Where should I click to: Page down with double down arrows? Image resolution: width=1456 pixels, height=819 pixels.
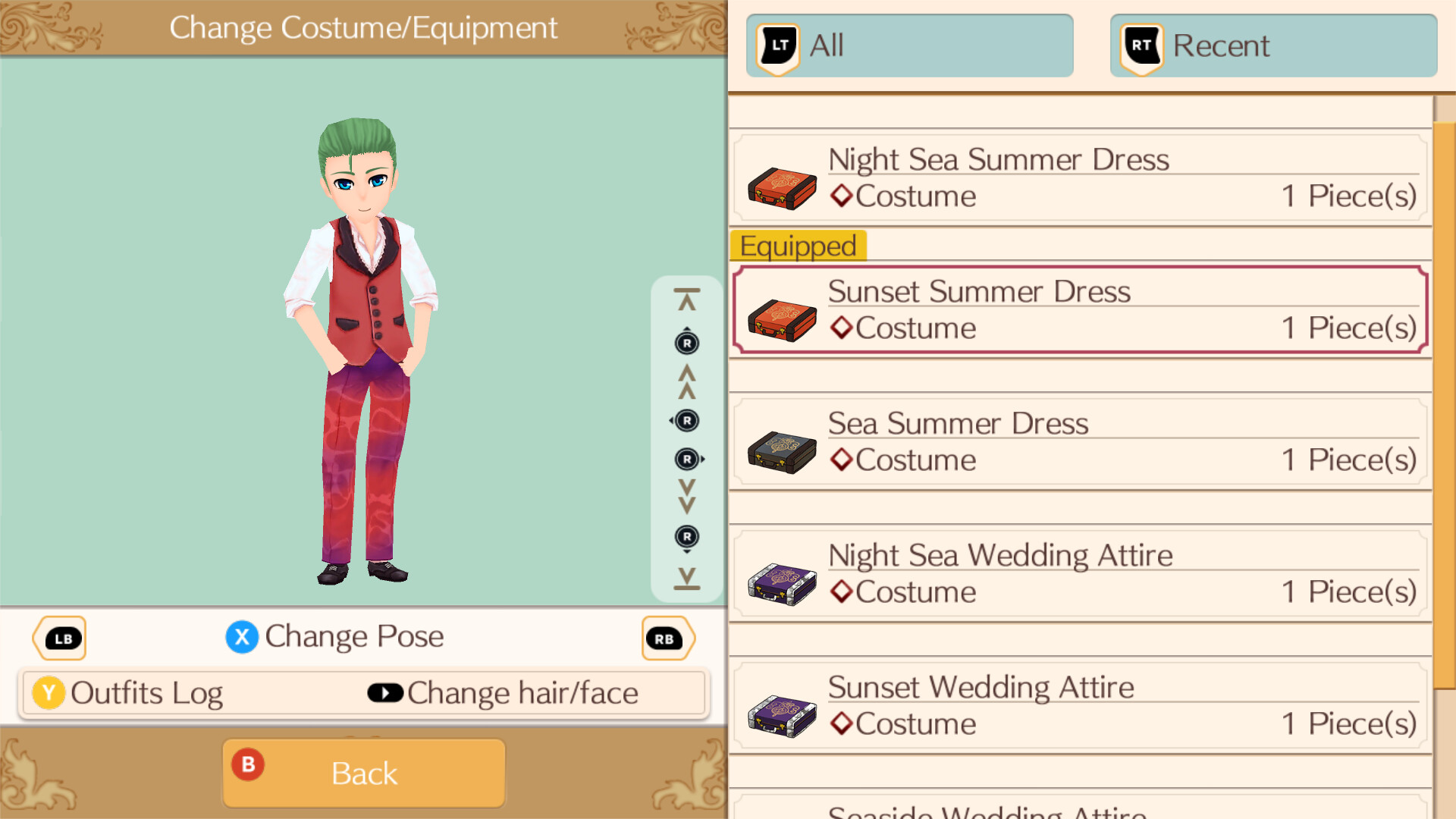coord(687,497)
